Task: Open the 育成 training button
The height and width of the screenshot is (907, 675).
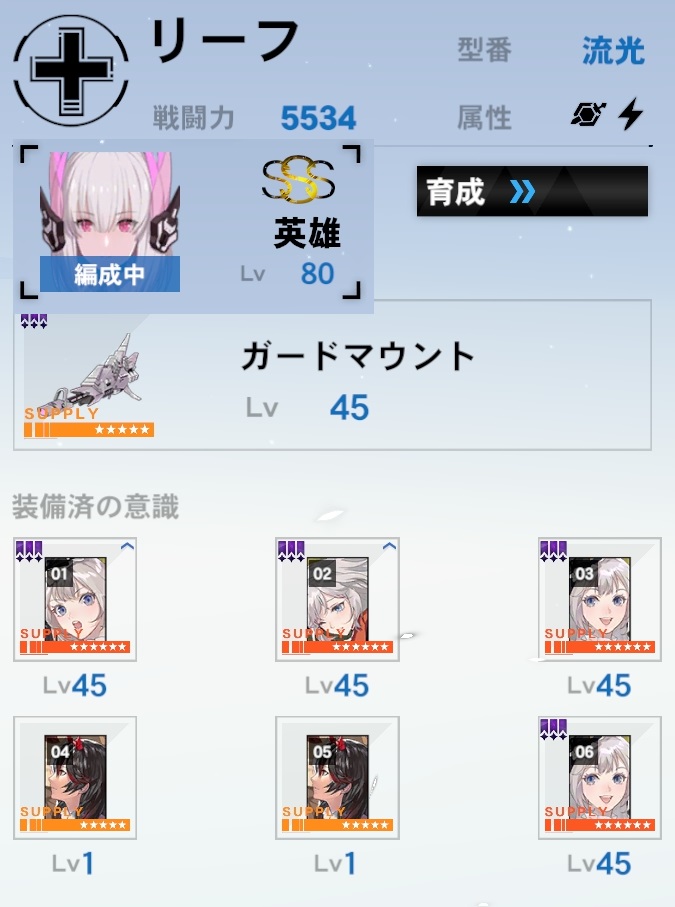Action: (x=531, y=191)
